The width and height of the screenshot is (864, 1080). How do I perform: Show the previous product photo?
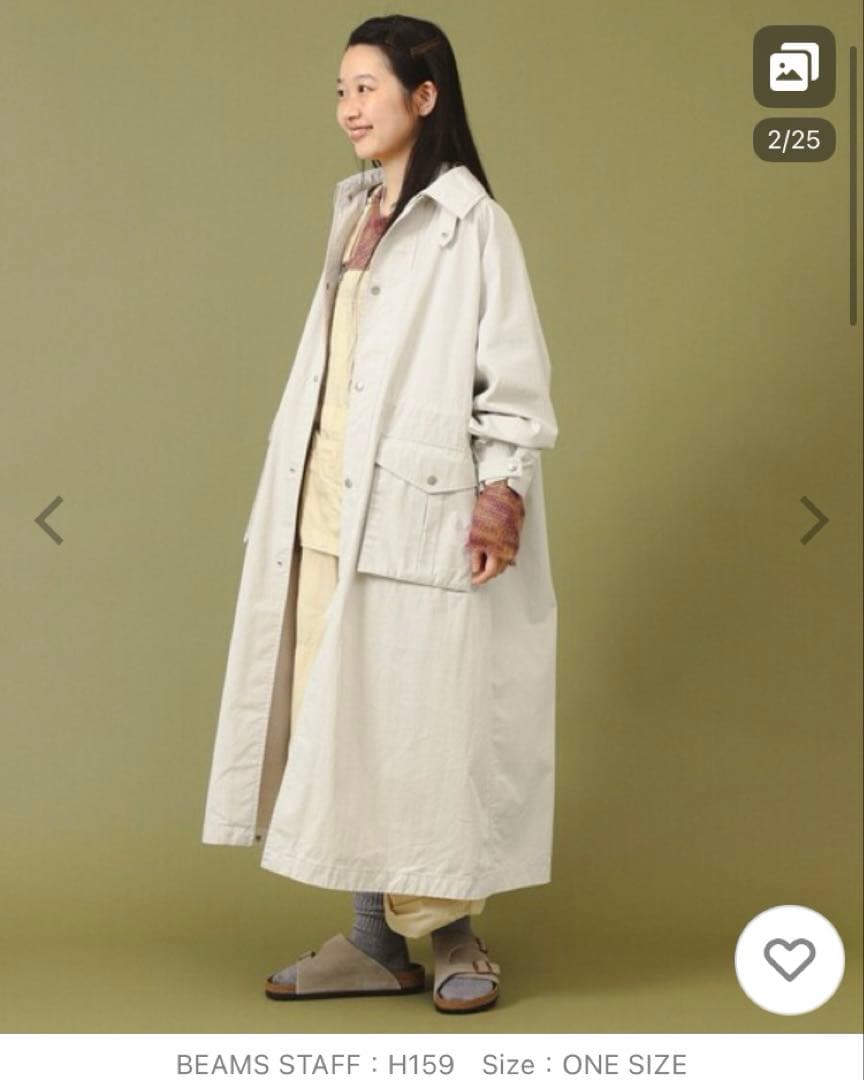[x=49, y=520]
